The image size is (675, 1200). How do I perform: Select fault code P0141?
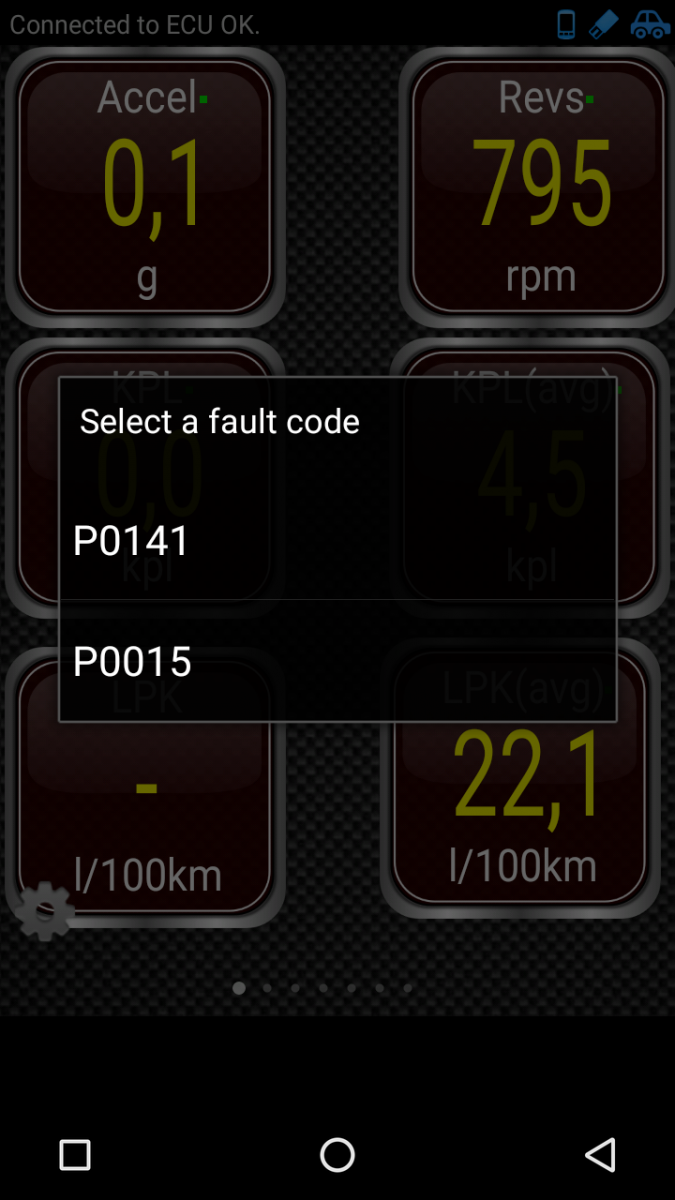[337, 540]
